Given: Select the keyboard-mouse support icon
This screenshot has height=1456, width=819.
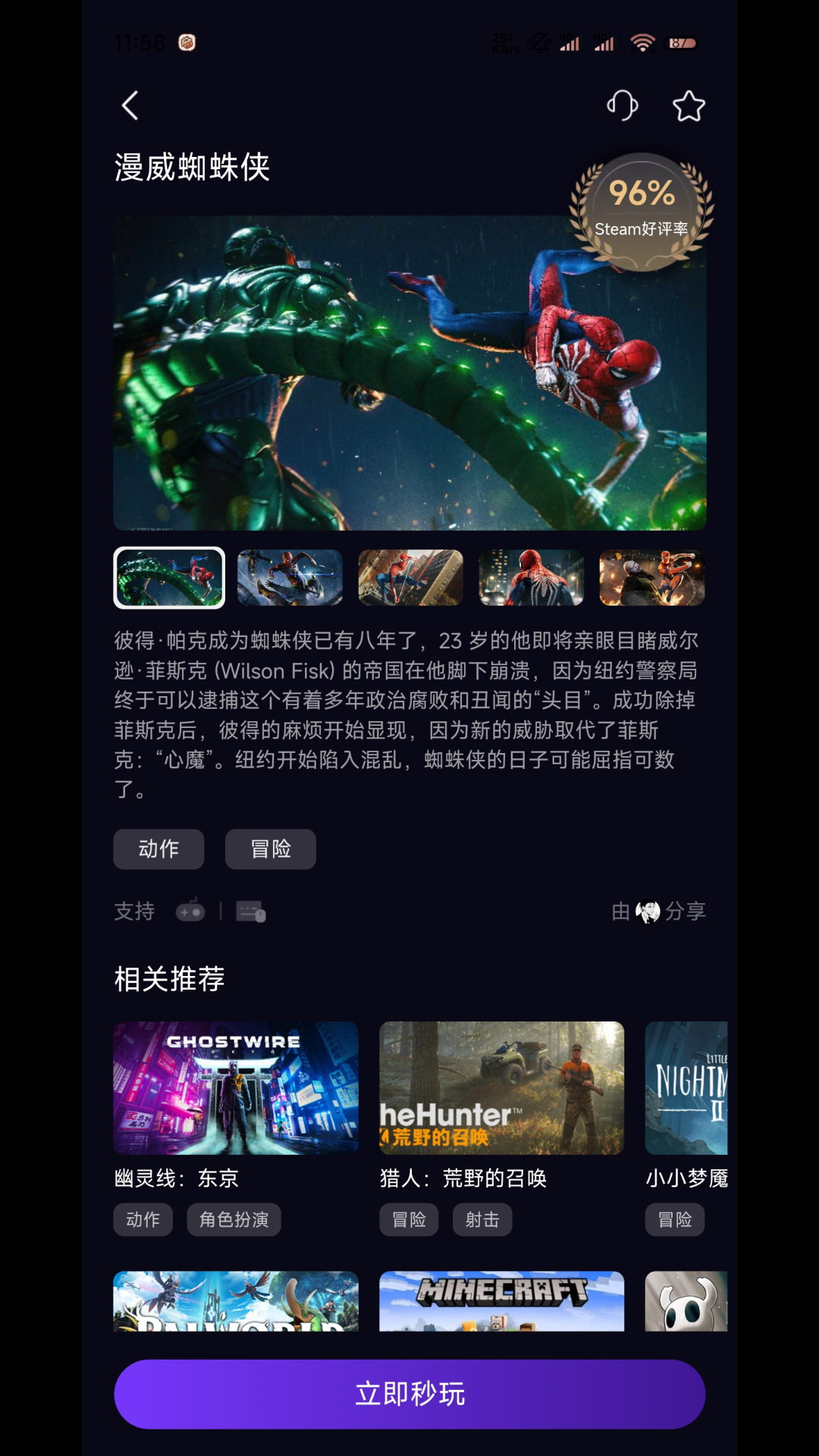Looking at the screenshot, I should coord(250,912).
